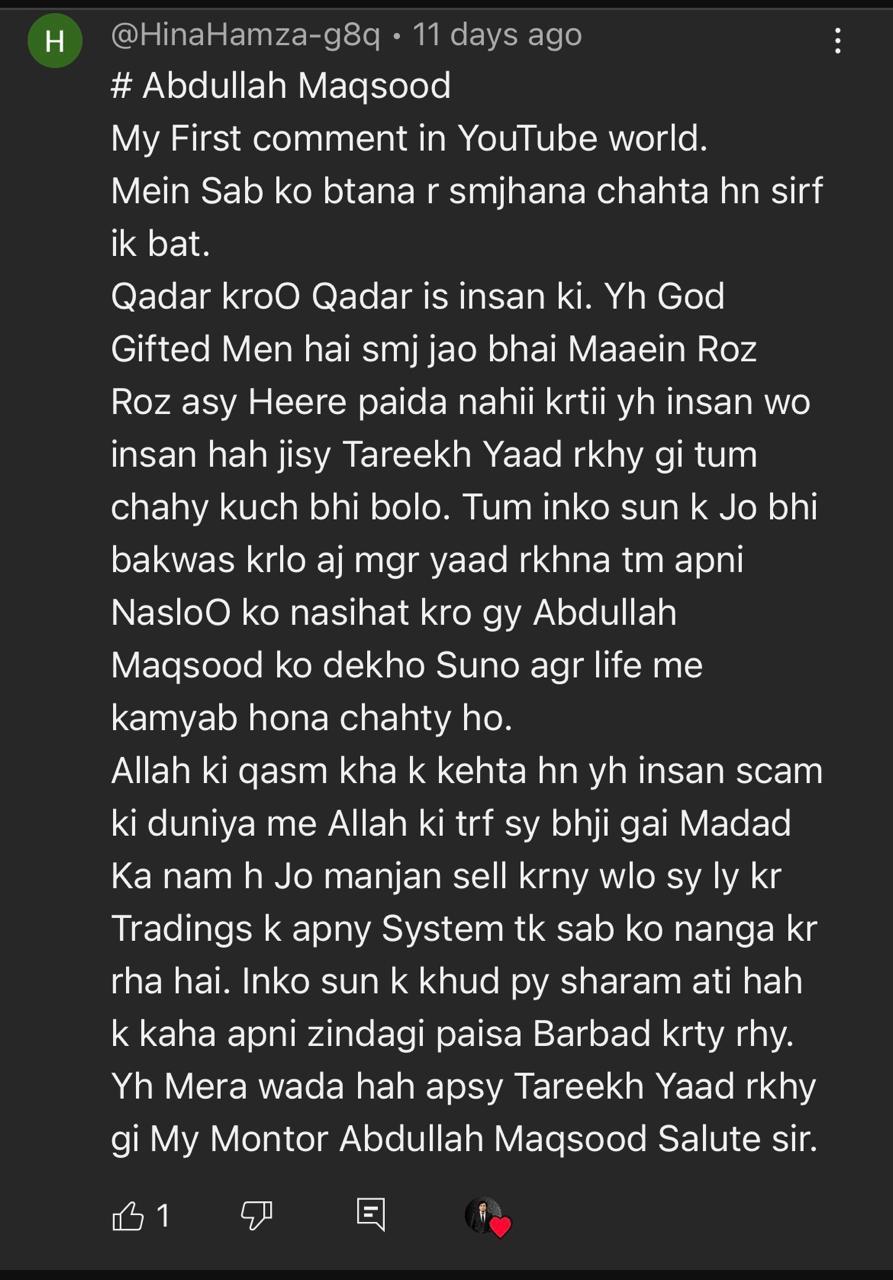Screen dimensions: 893x1280
Task: Open the @HinaHamza-g8q channel link
Action: pos(246,35)
